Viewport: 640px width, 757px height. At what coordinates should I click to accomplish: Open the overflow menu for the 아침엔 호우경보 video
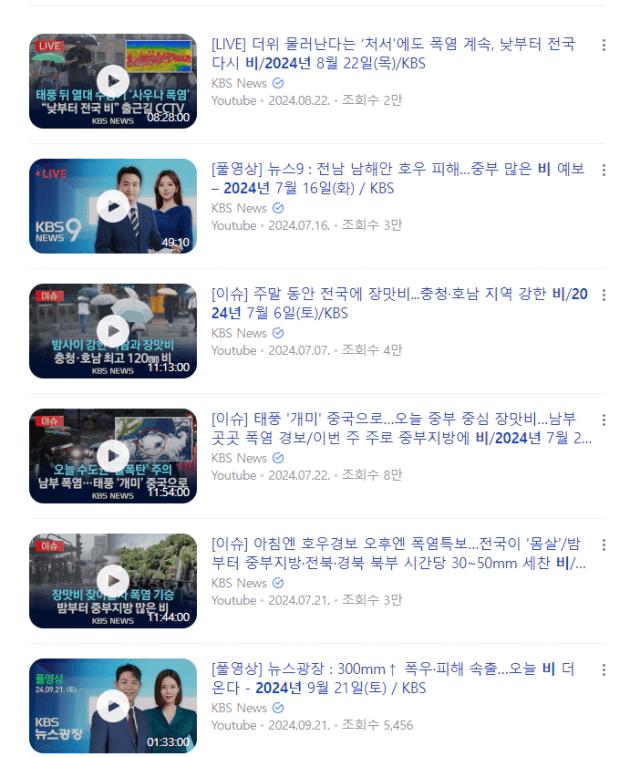point(603,545)
